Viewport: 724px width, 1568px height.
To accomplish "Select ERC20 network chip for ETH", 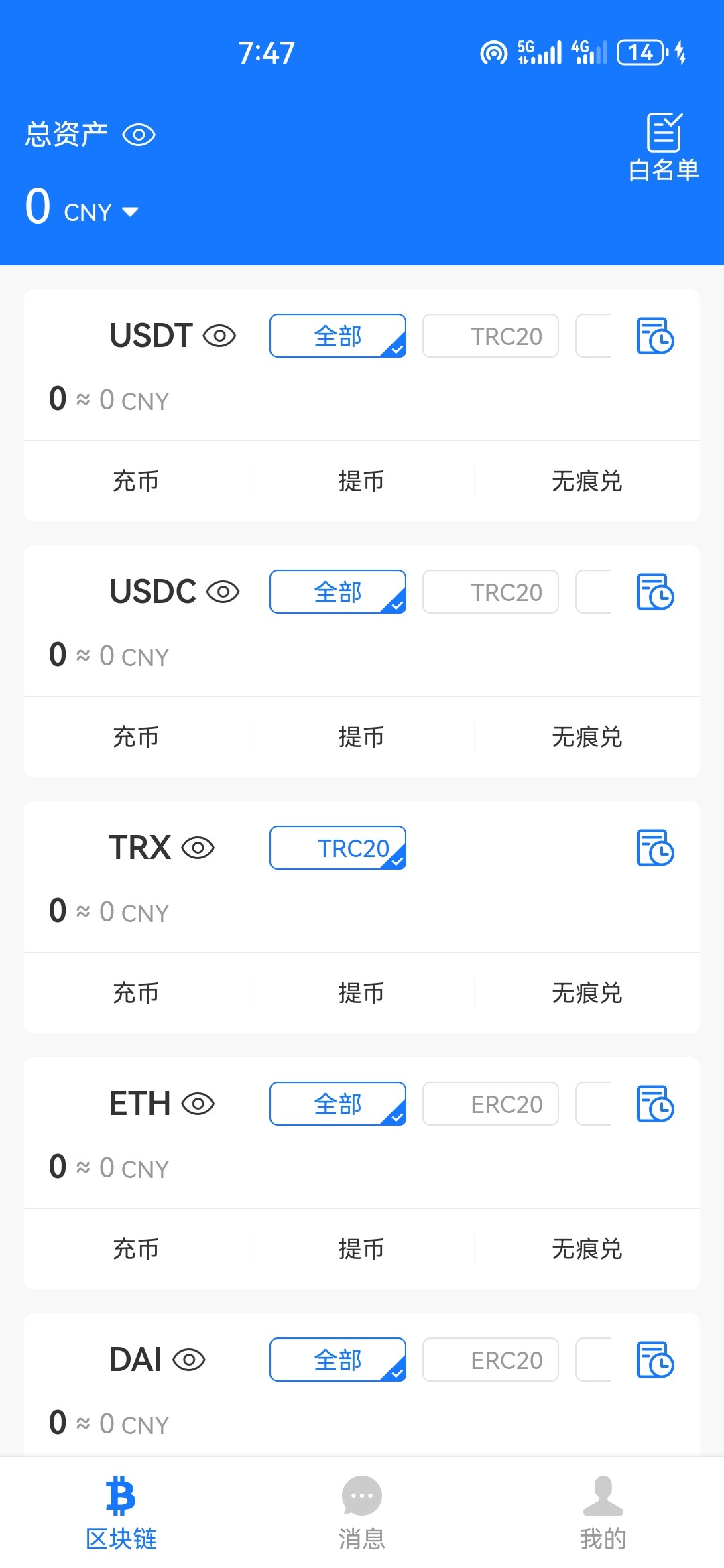I will click(x=491, y=1104).
